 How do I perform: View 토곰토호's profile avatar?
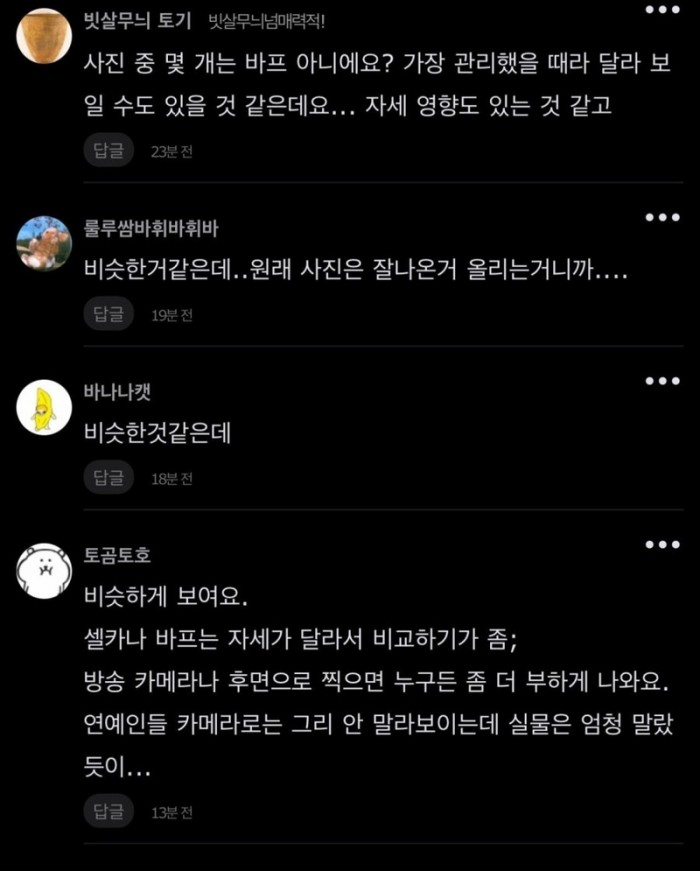[44, 571]
